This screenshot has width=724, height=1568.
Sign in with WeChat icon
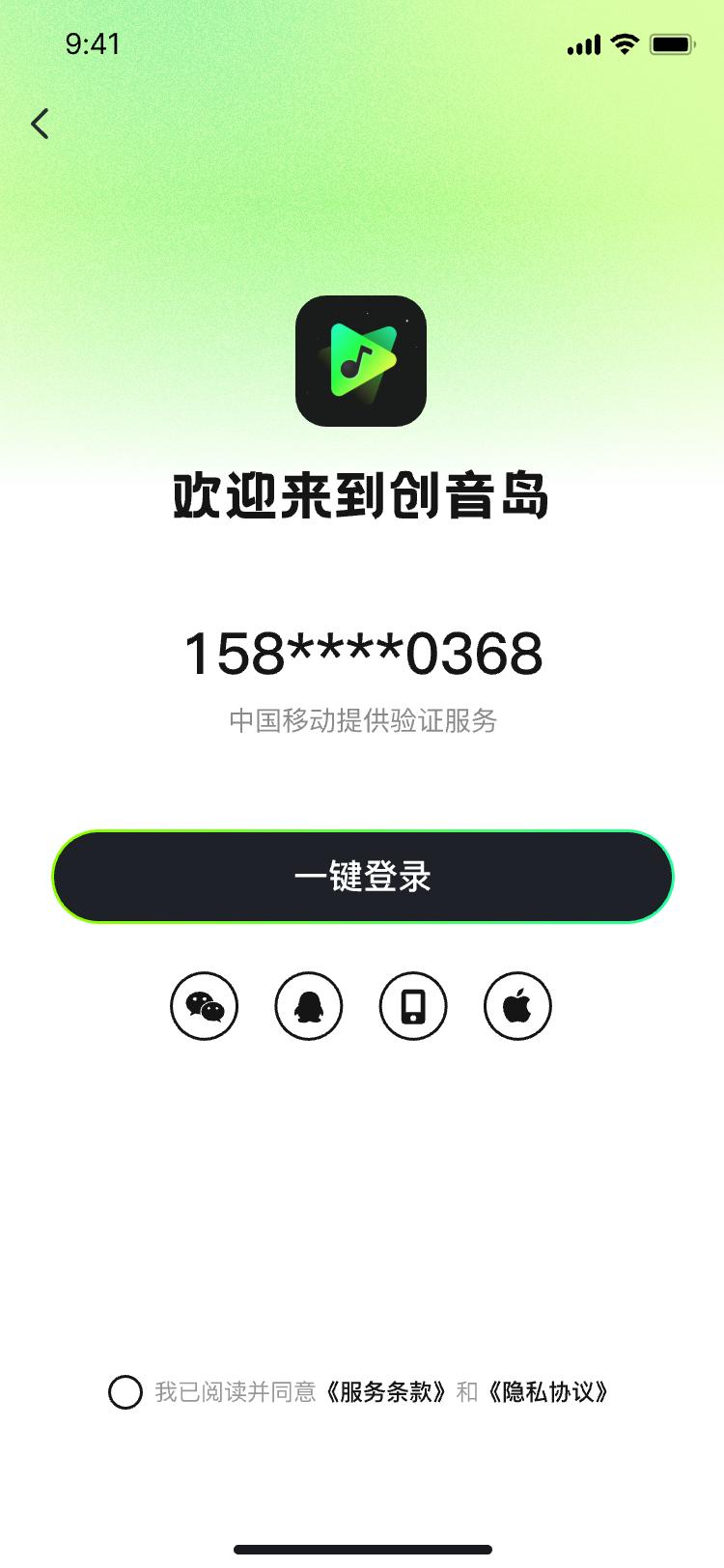[205, 1006]
